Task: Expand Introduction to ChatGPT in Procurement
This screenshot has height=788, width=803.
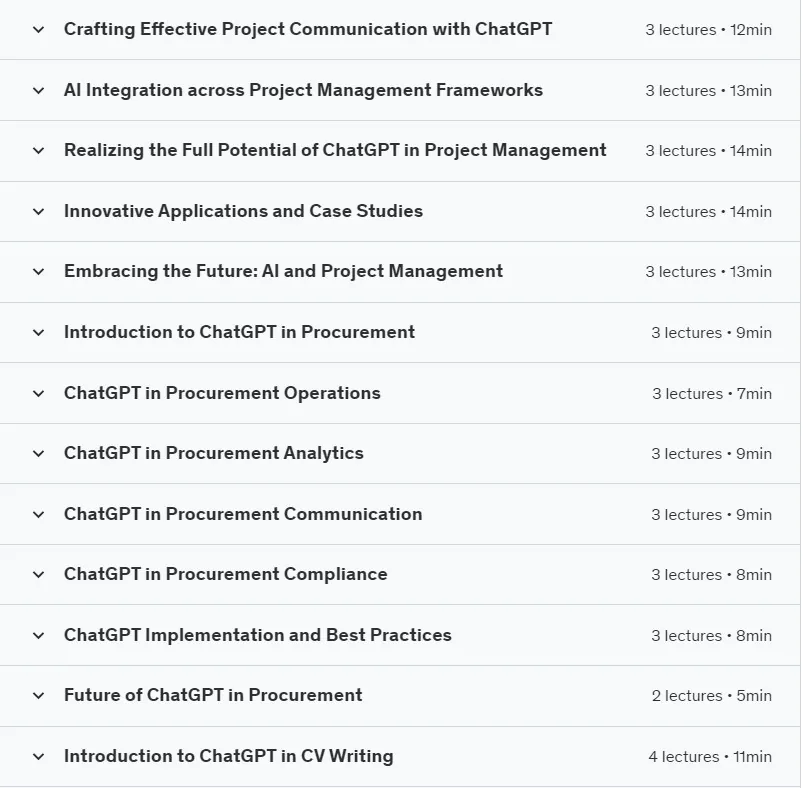Action: pos(400,333)
